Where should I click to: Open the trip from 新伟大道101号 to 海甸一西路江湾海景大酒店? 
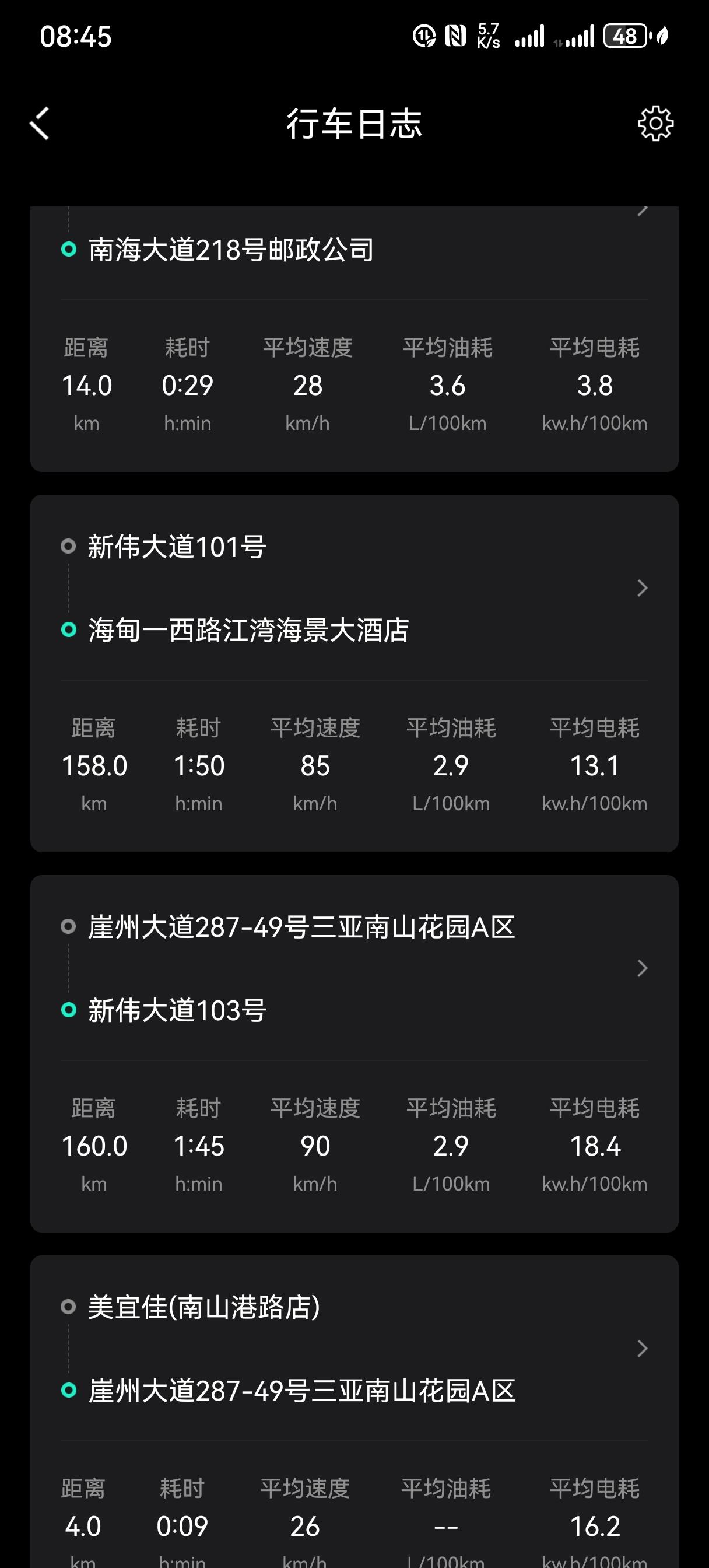(354, 673)
